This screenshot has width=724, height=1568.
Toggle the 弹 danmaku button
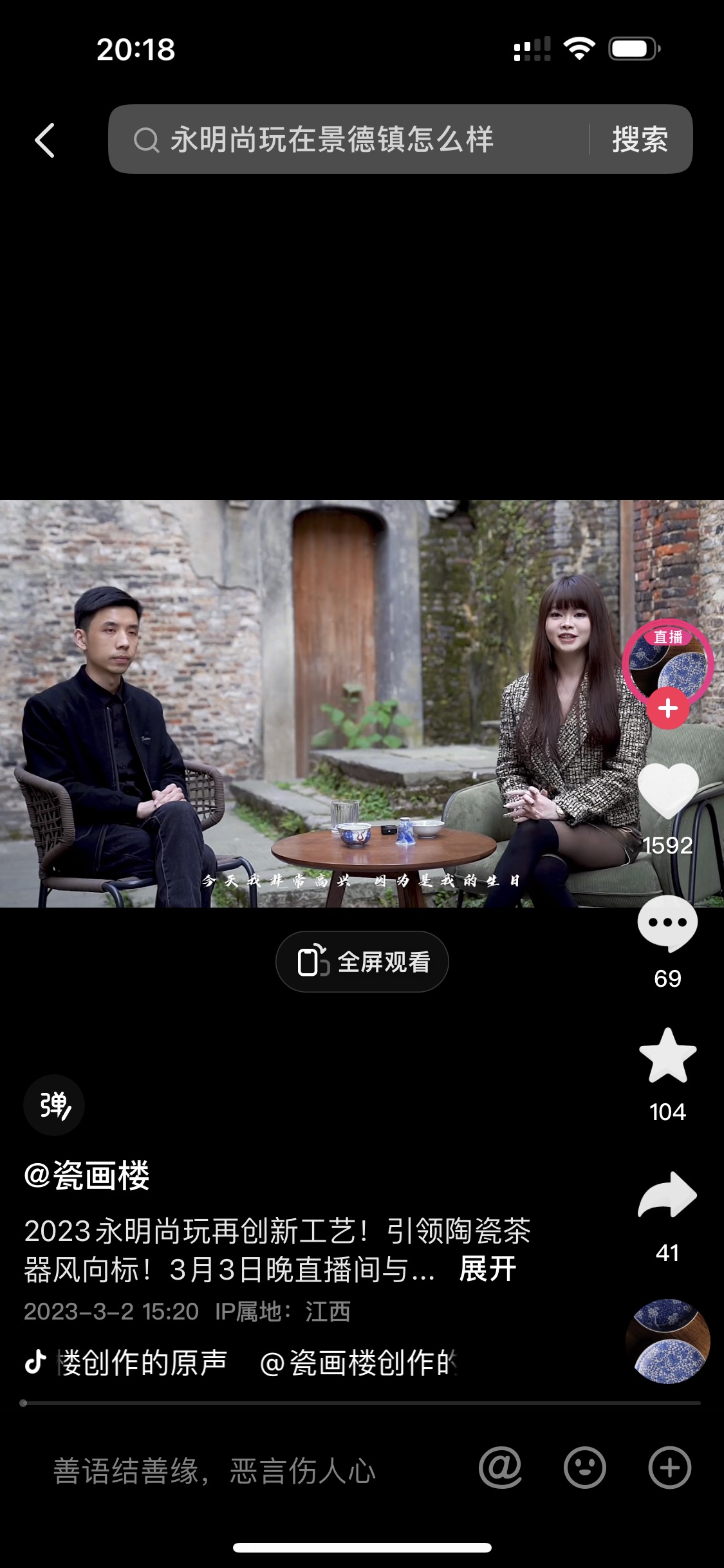(54, 1105)
